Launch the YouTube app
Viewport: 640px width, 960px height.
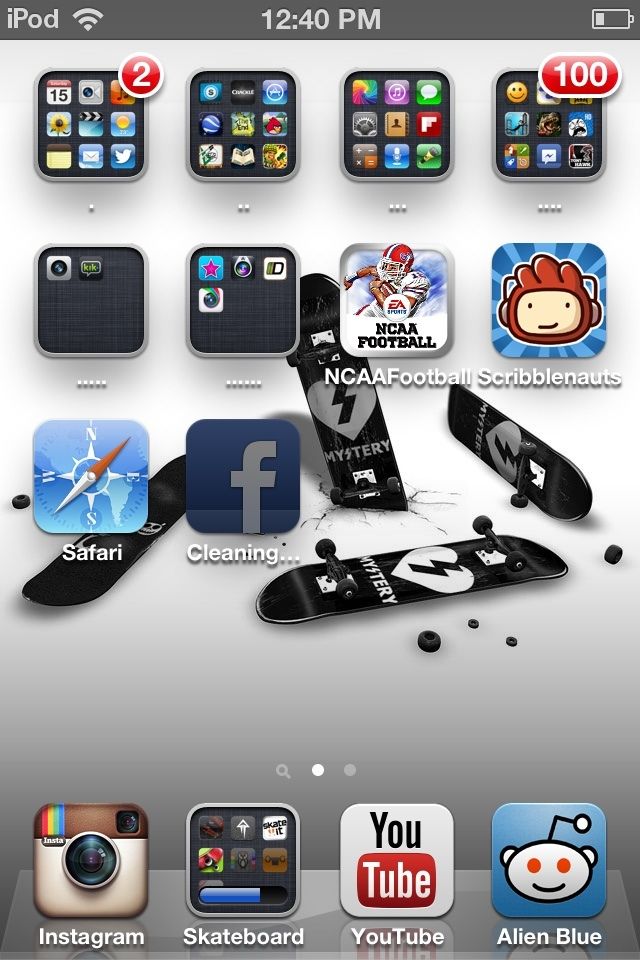pos(397,860)
